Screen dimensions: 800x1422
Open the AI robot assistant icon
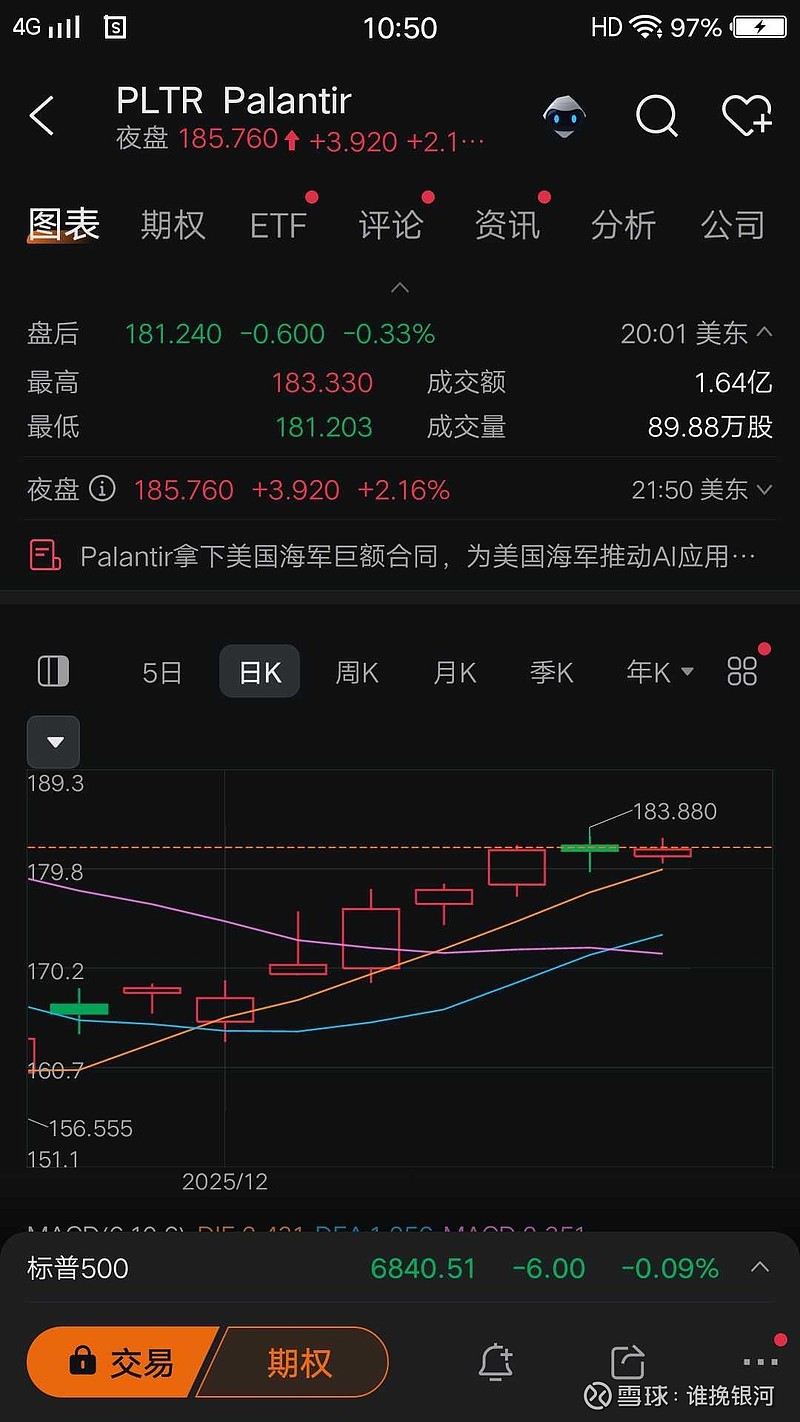[x=565, y=116]
